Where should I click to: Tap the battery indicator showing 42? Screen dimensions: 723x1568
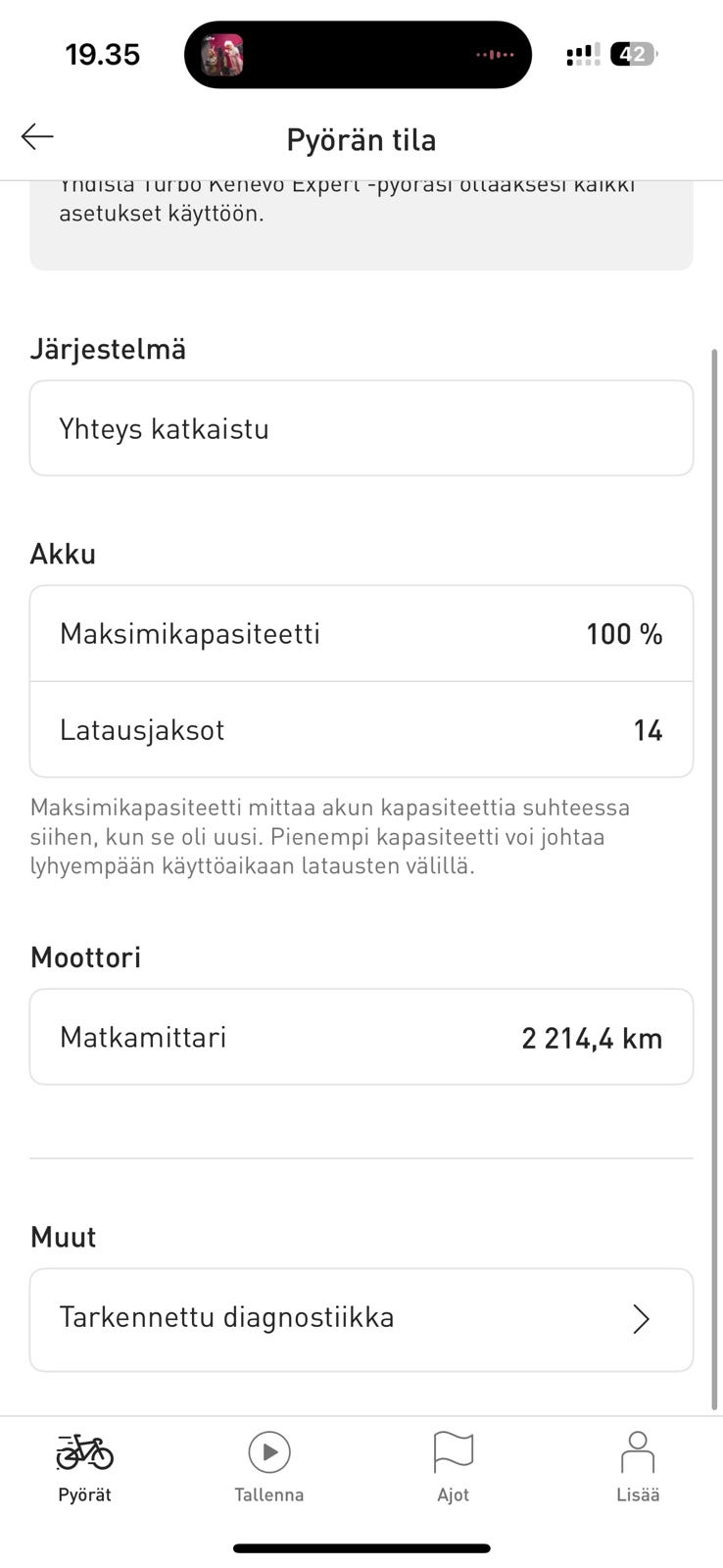[x=632, y=54]
